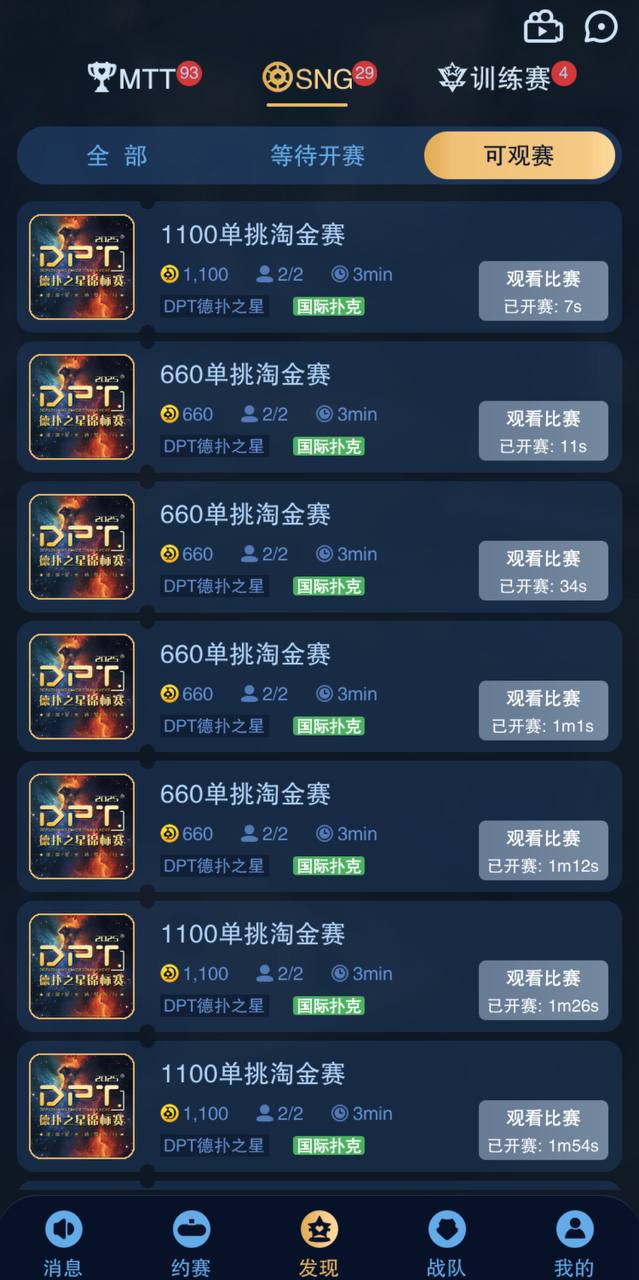Spectate the match started 1m1s ago
This screenshot has width=639, height=1280.
(543, 711)
